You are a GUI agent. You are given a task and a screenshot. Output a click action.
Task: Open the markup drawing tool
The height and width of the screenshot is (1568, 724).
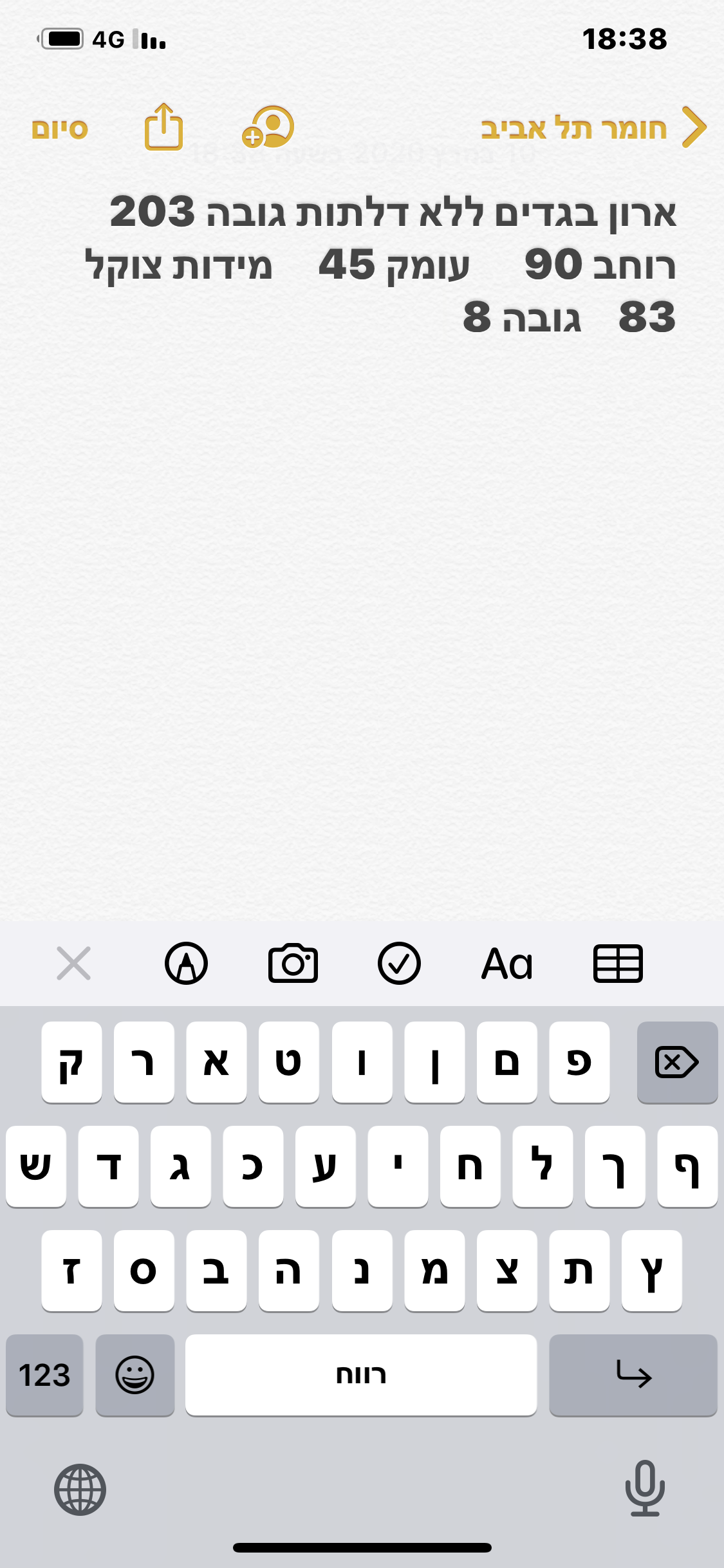[x=187, y=963]
